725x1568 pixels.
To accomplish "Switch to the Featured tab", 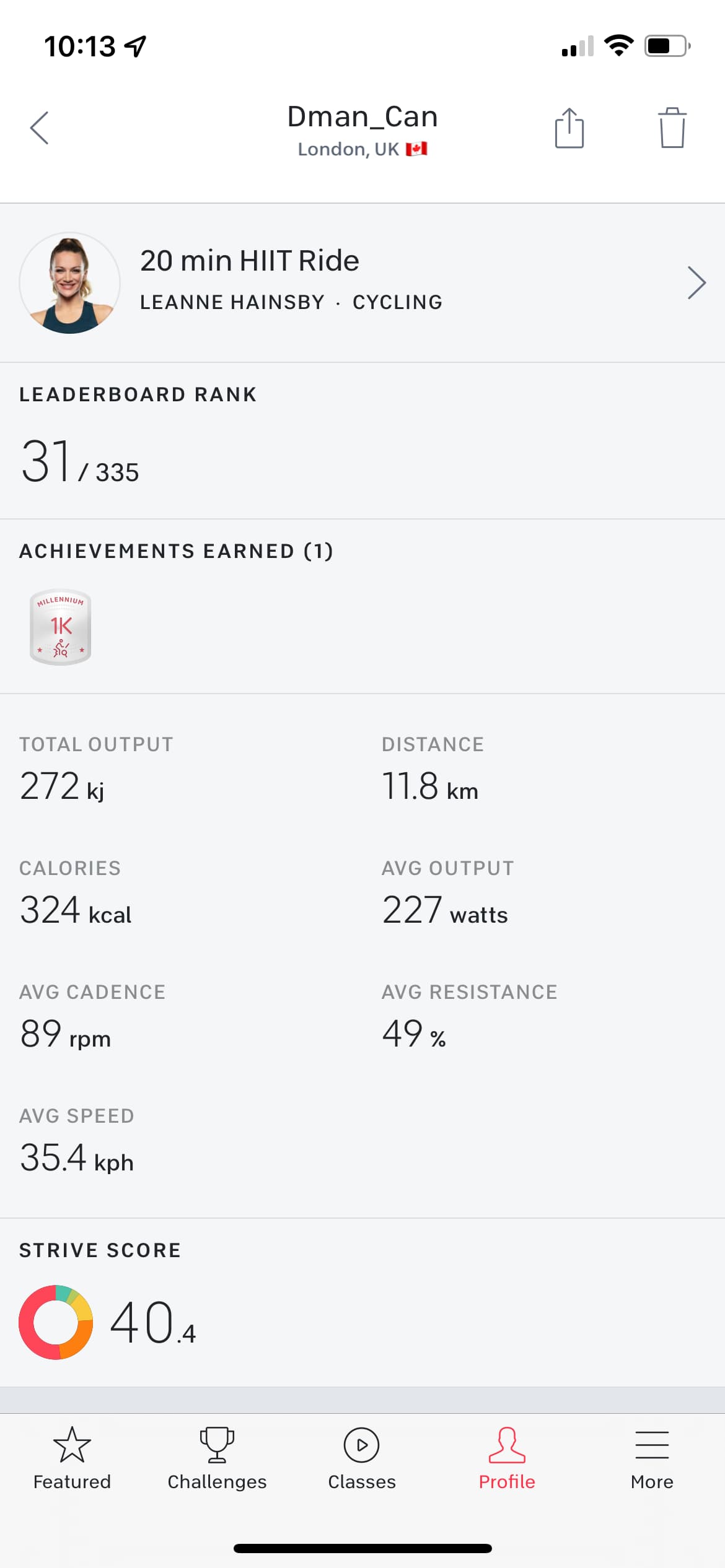I will 72,1458.
